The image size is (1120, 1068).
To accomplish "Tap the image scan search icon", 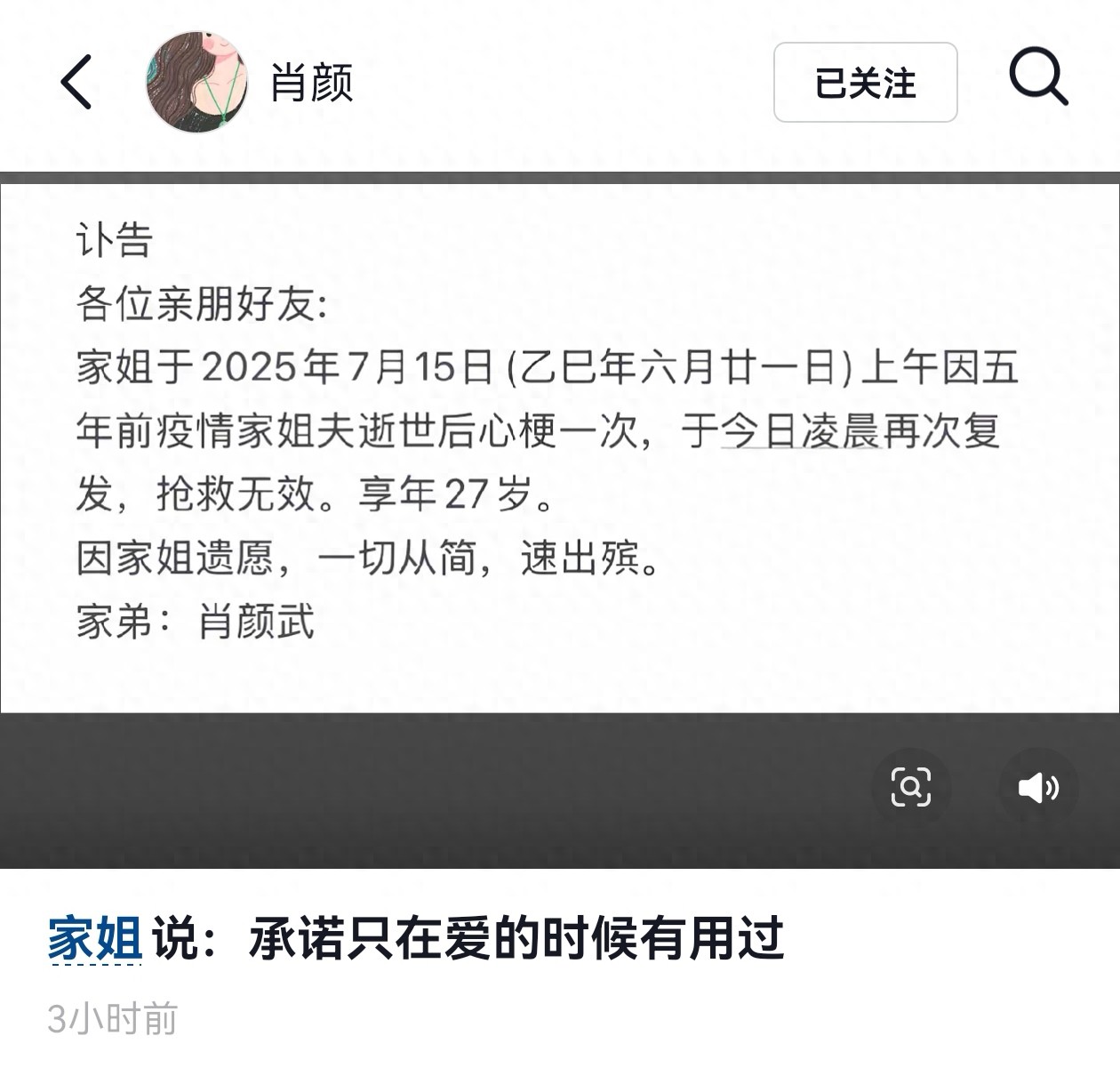I will coord(911,788).
